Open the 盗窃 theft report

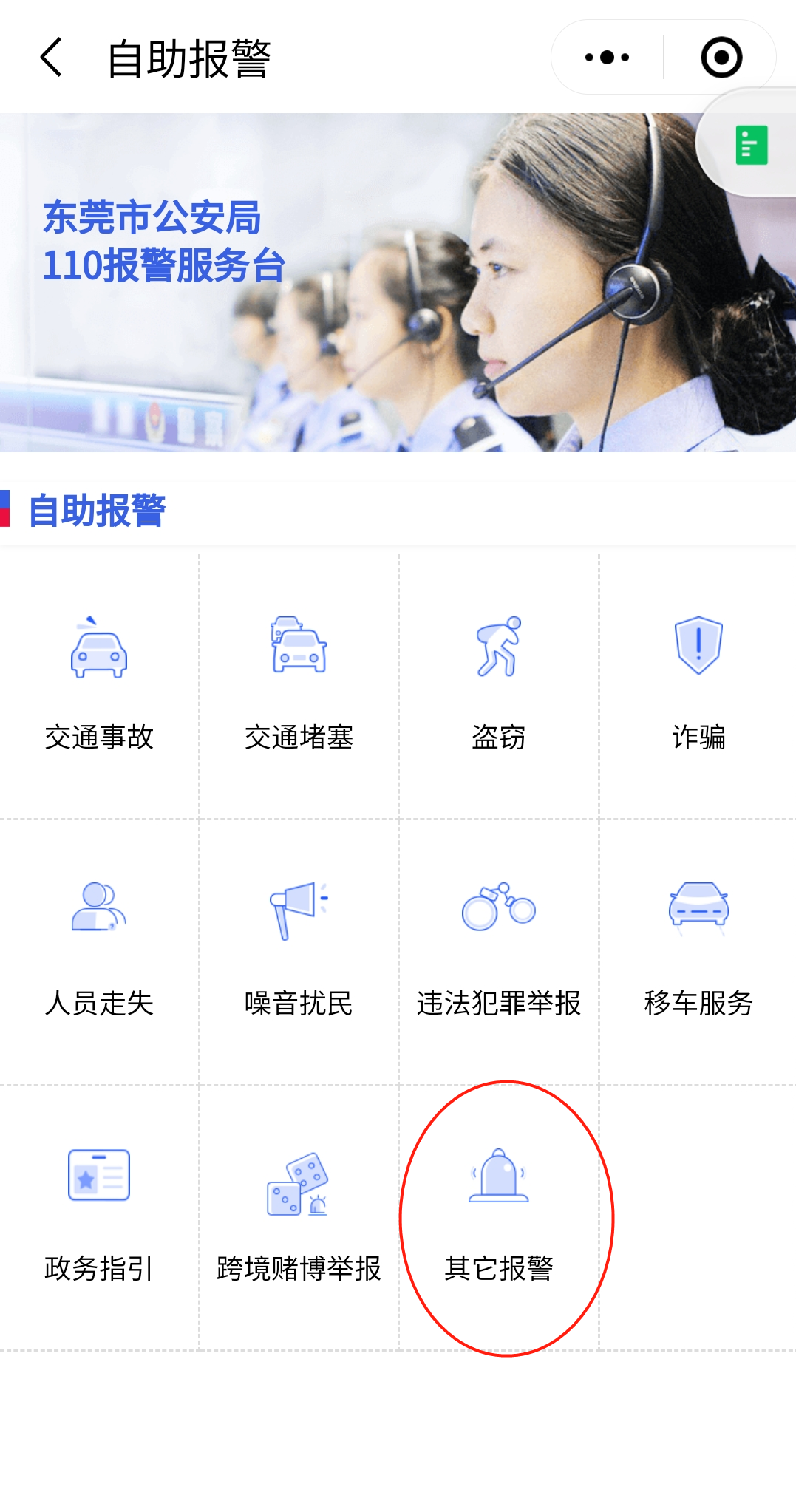(x=499, y=684)
